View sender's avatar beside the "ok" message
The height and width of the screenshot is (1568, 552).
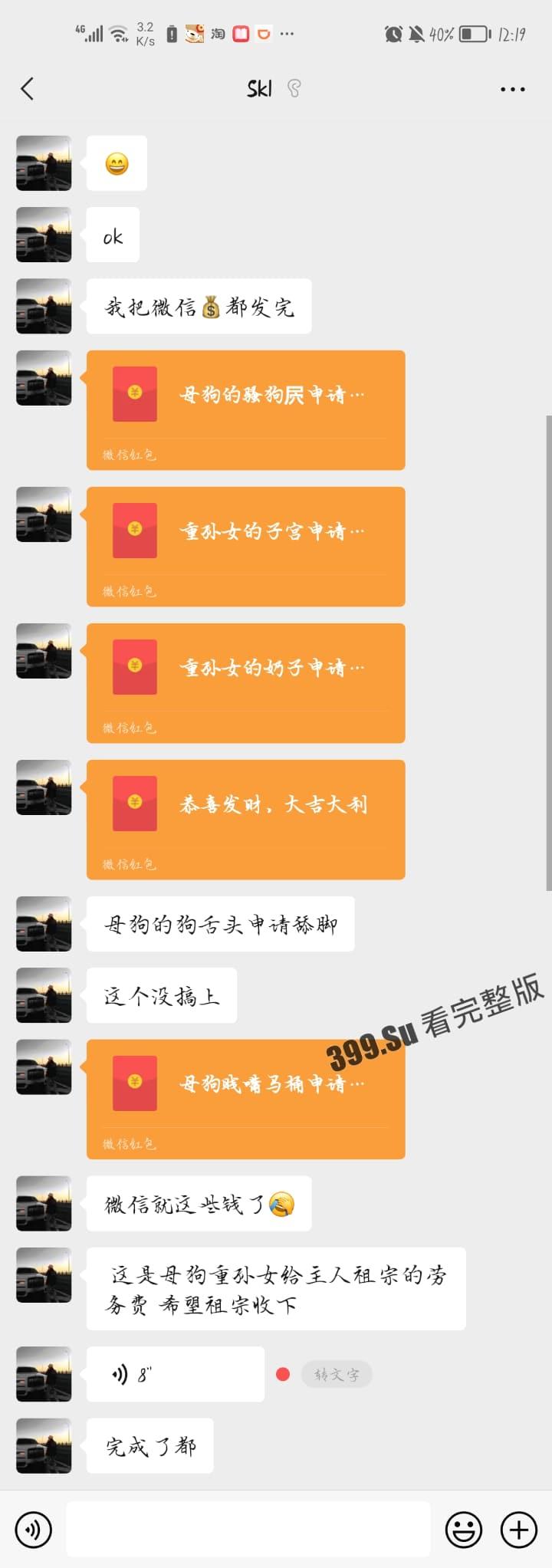point(44,235)
